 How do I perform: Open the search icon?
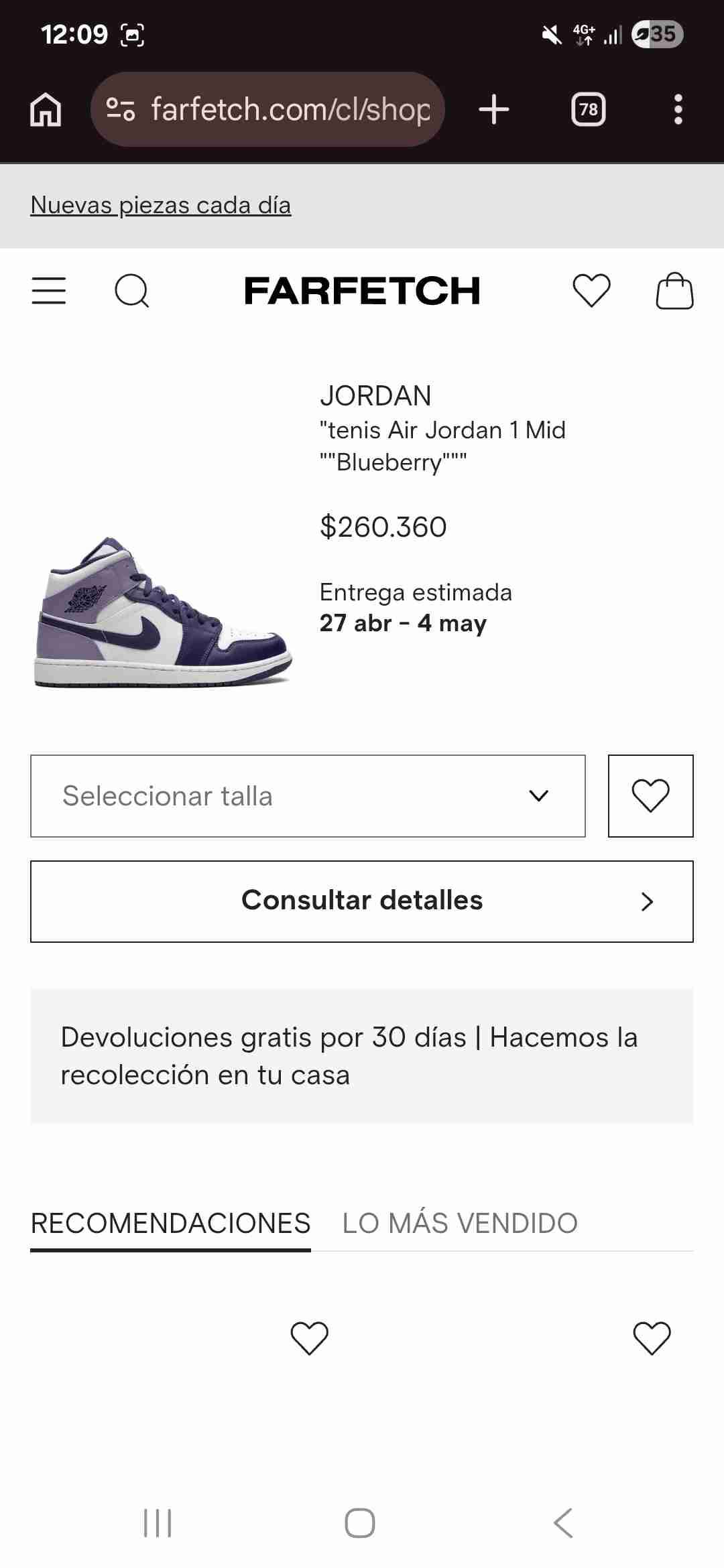132,291
